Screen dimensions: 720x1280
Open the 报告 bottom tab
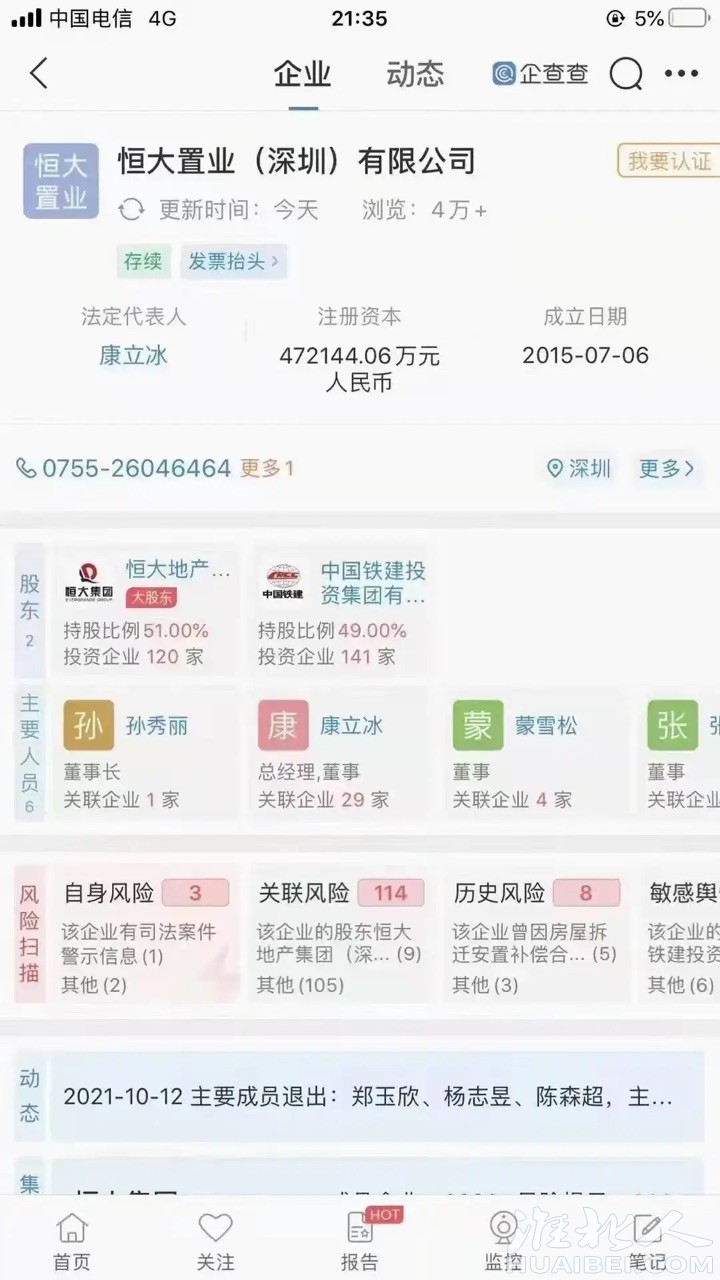(x=360, y=1240)
